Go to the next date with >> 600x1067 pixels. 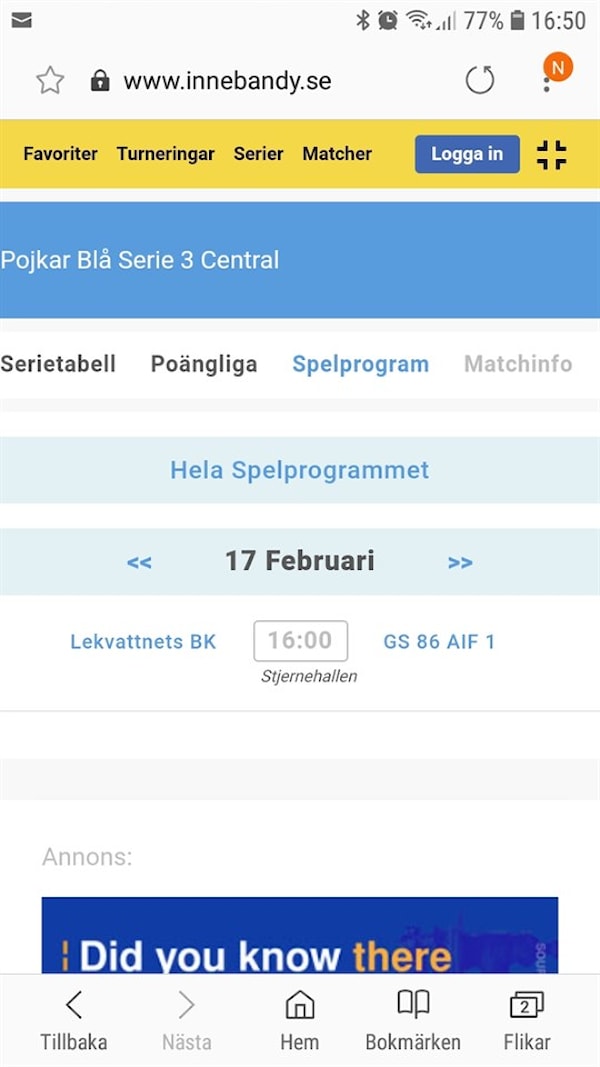(x=460, y=562)
